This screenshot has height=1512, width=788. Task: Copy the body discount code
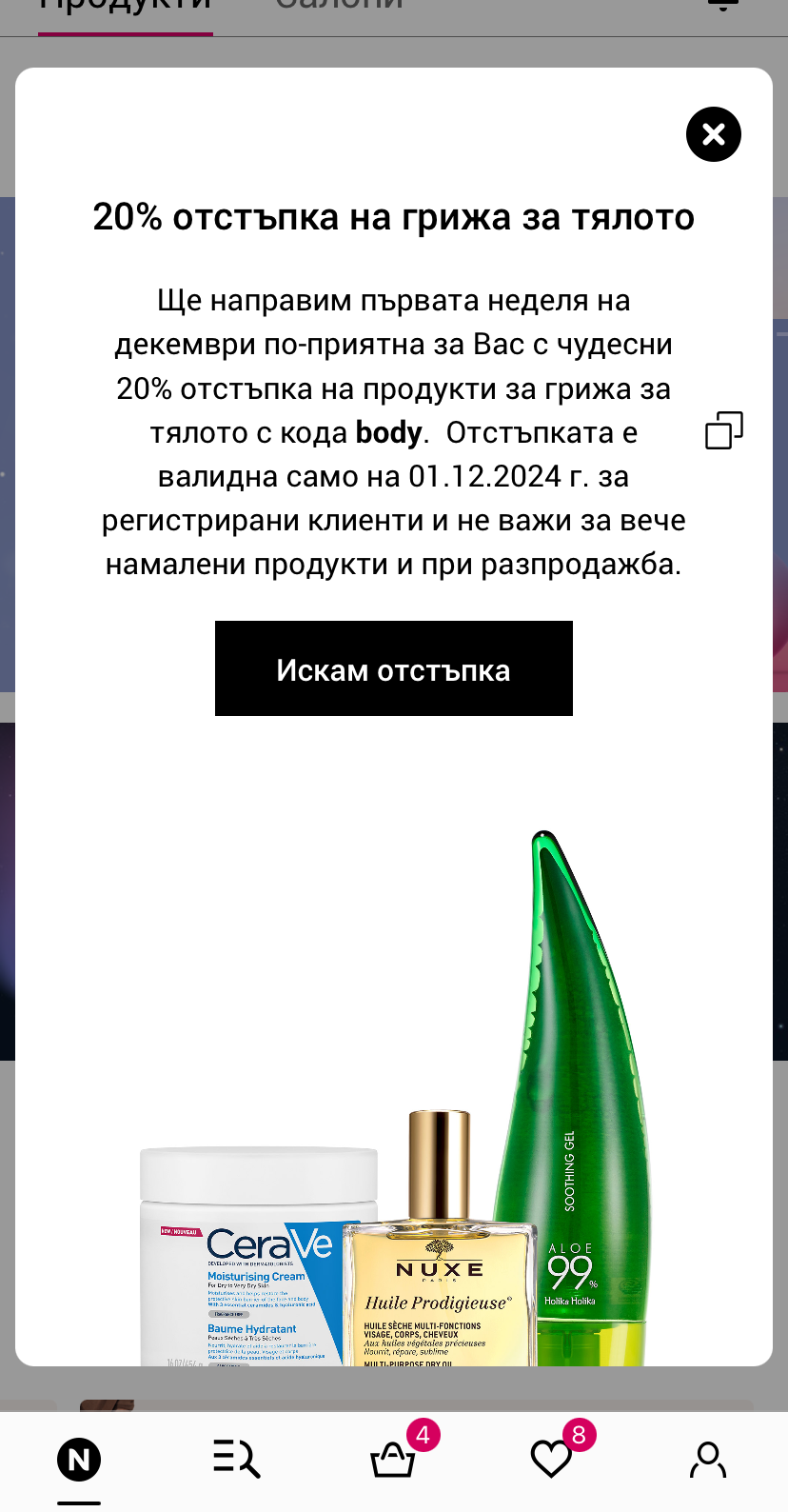pyautogui.click(x=723, y=430)
